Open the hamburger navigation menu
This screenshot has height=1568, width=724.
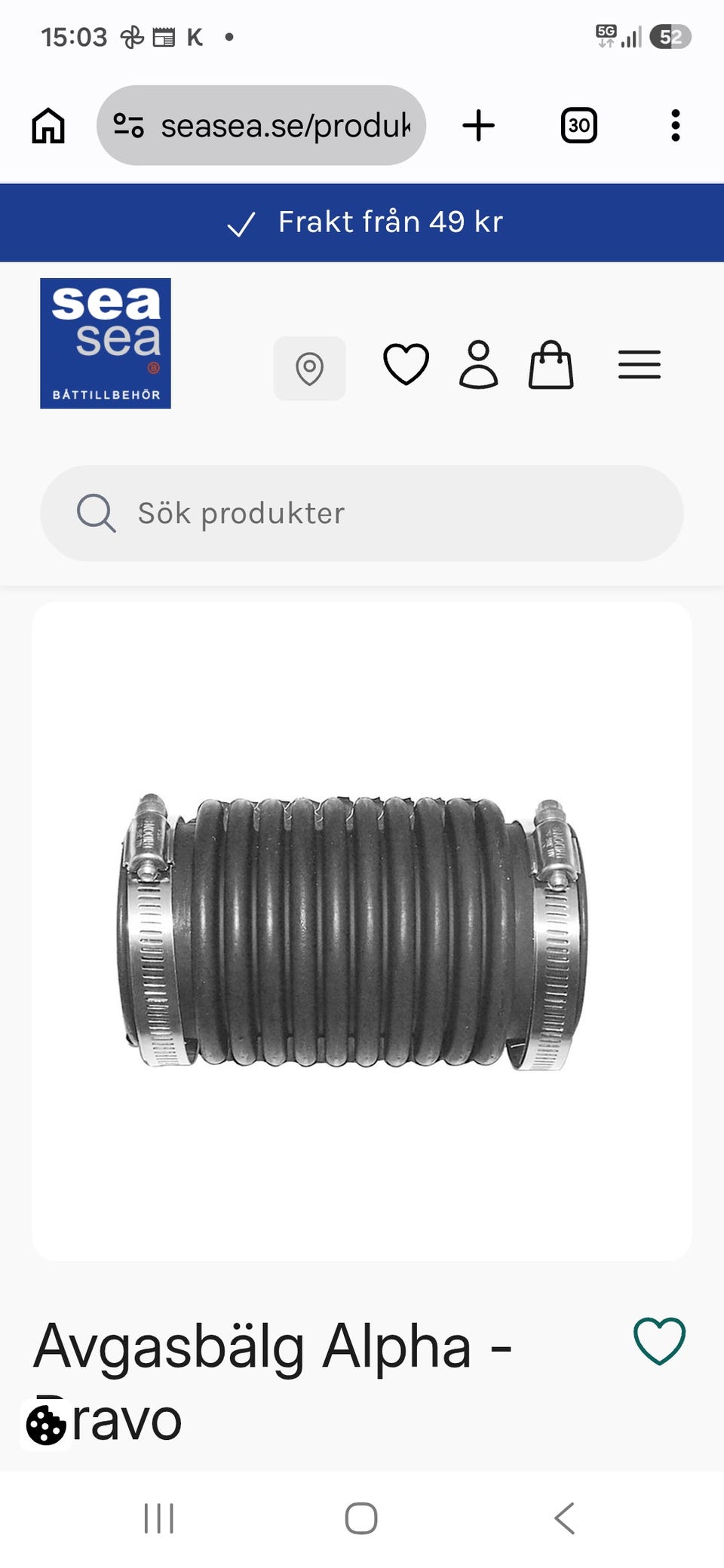(x=640, y=364)
